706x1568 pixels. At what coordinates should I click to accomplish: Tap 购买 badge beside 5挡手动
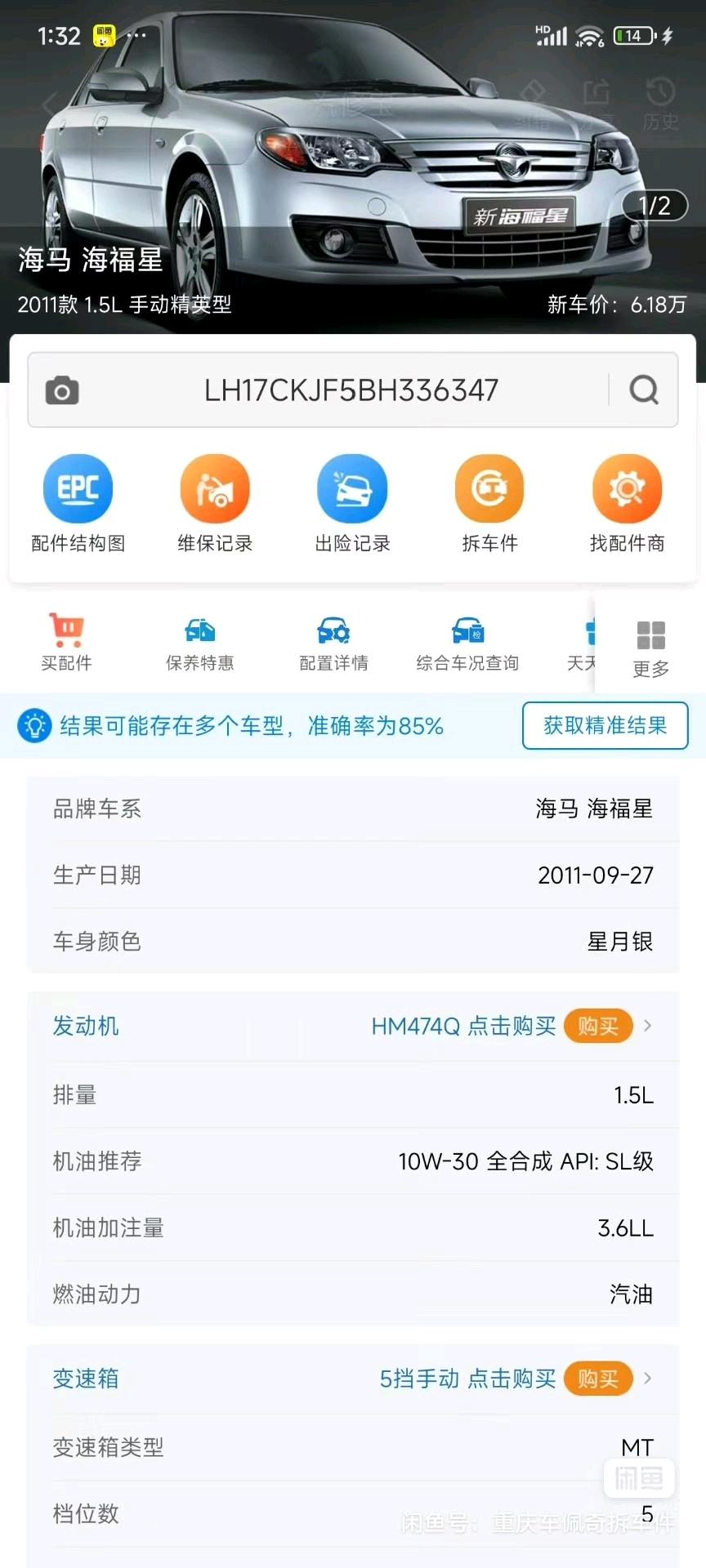tap(598, 1379)
